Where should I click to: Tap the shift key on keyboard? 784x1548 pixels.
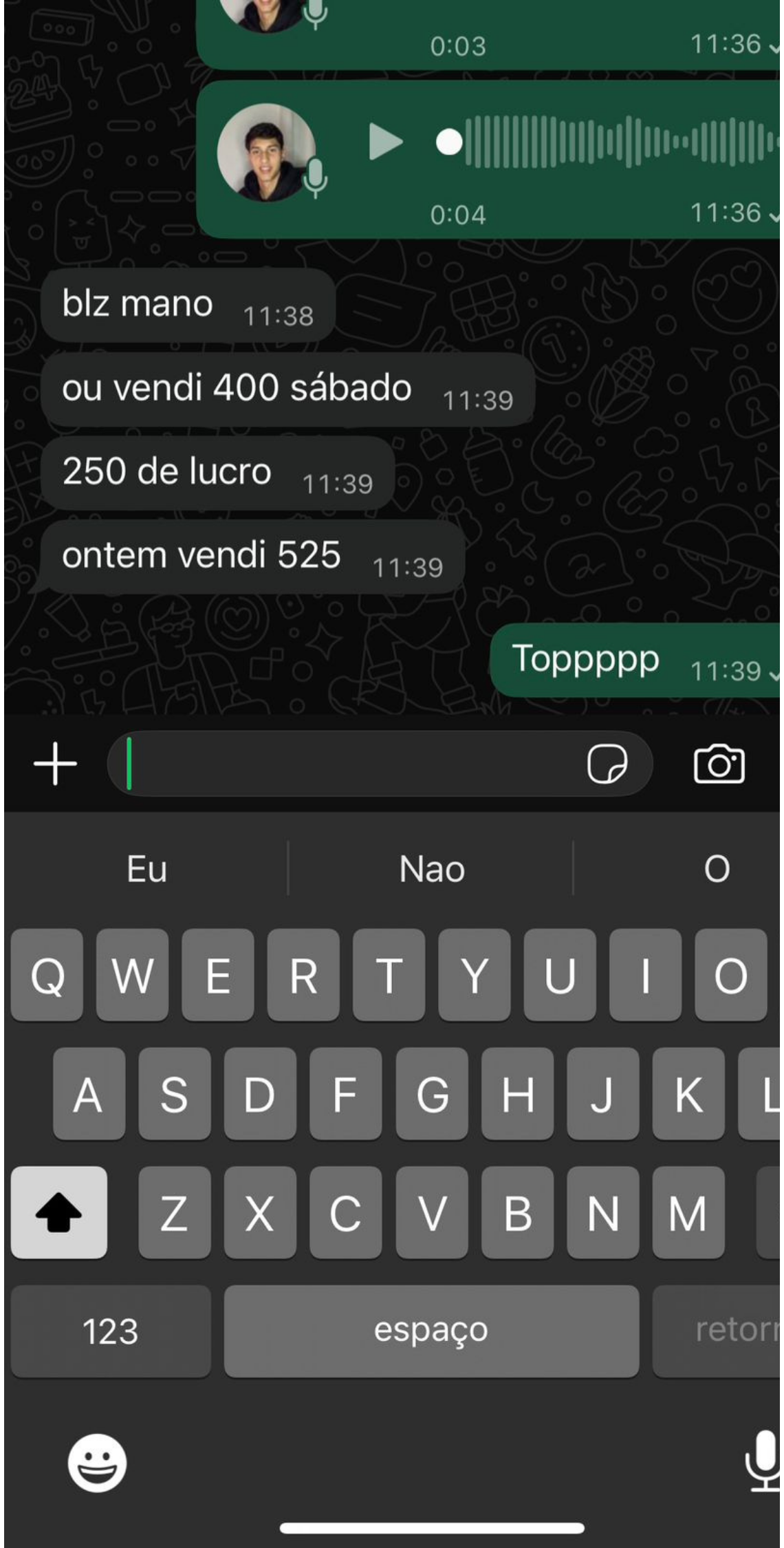tap(59, 1212)
